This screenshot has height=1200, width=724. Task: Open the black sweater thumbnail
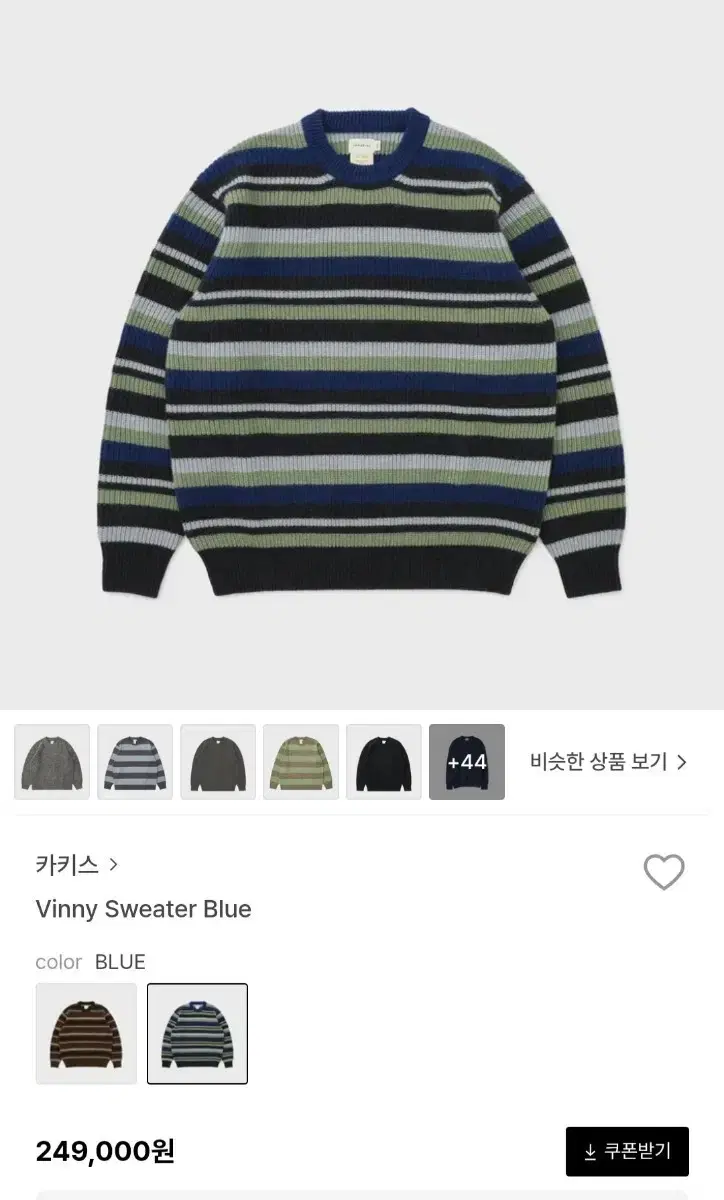(384, 761)
